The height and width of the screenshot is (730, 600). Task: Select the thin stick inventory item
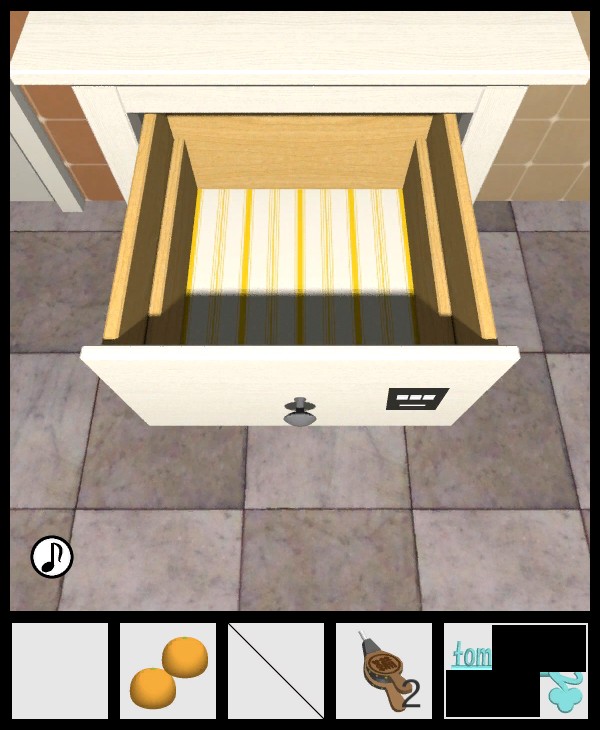(x=276, y=671)
